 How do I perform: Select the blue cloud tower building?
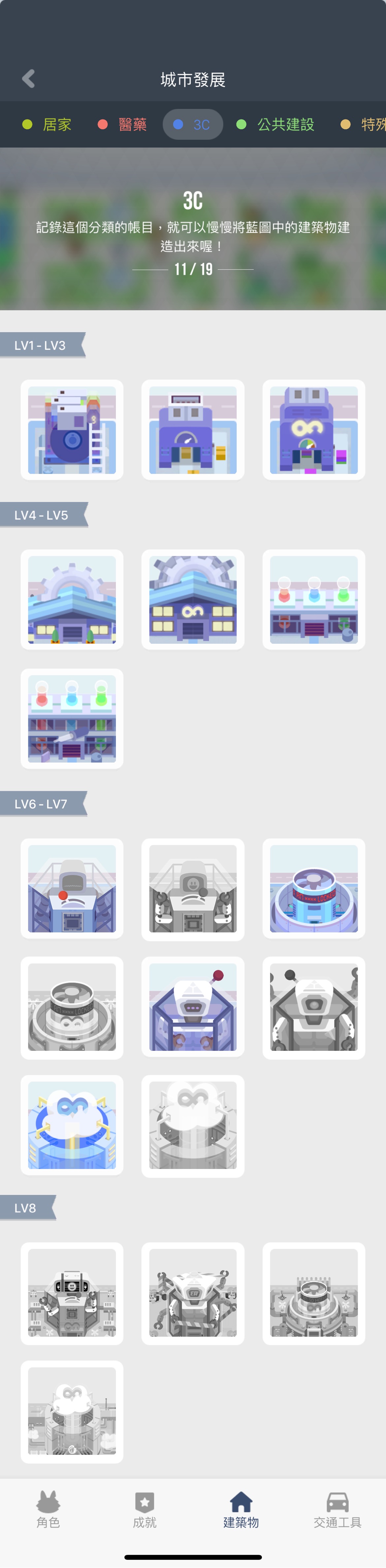[x=72, y=1124]
